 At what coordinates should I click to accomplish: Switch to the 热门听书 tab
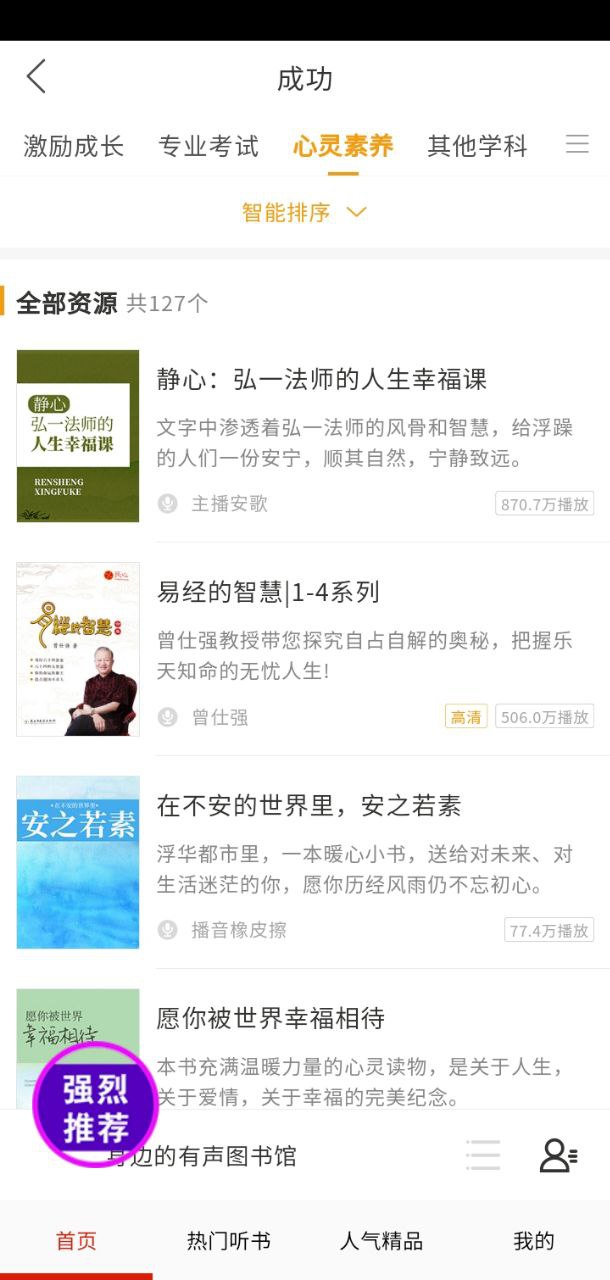tap(229, 1241)
